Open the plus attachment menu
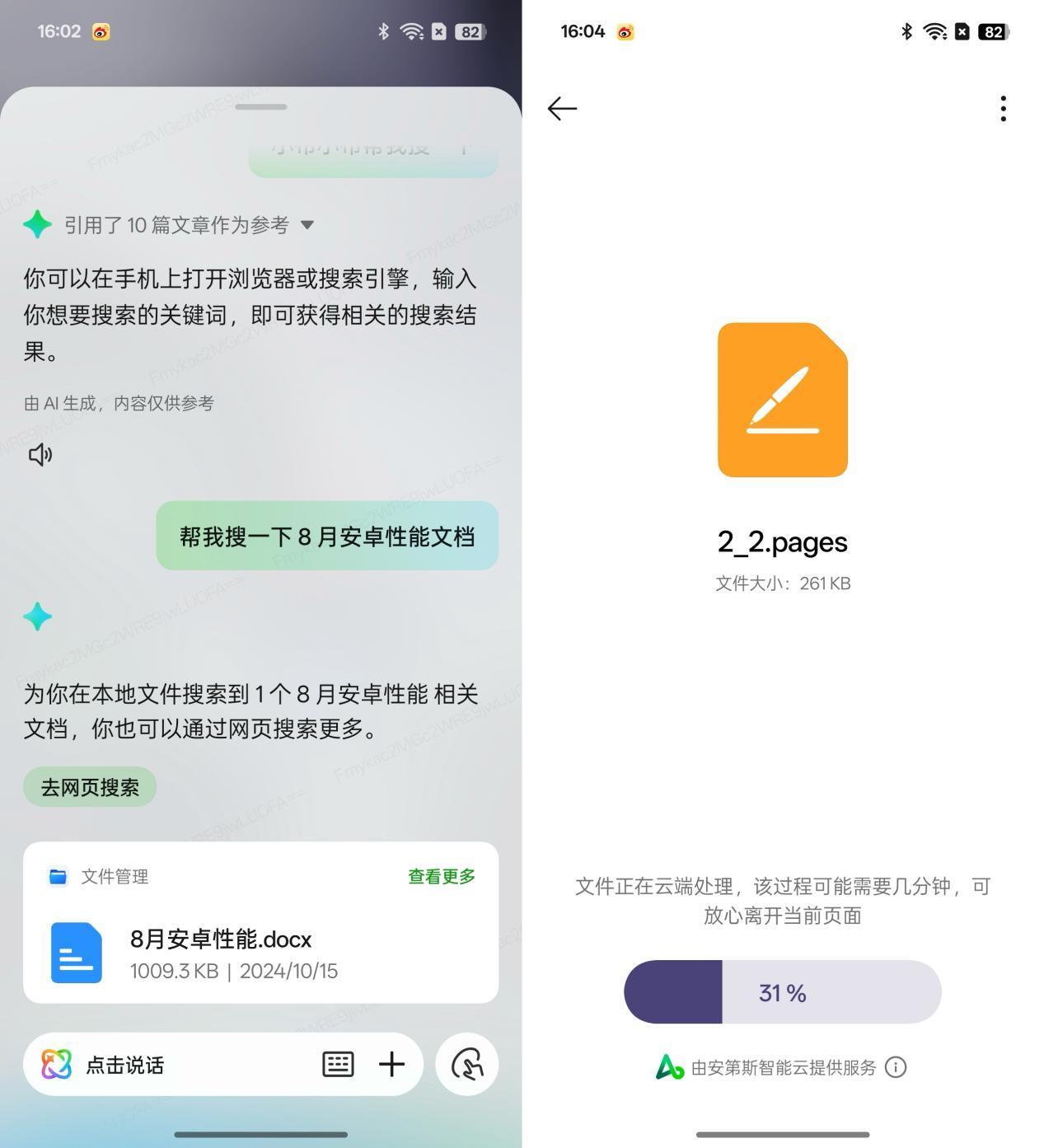Image resolution: width=1044 pixels, height=1148 pixels. pos(391,1064)
